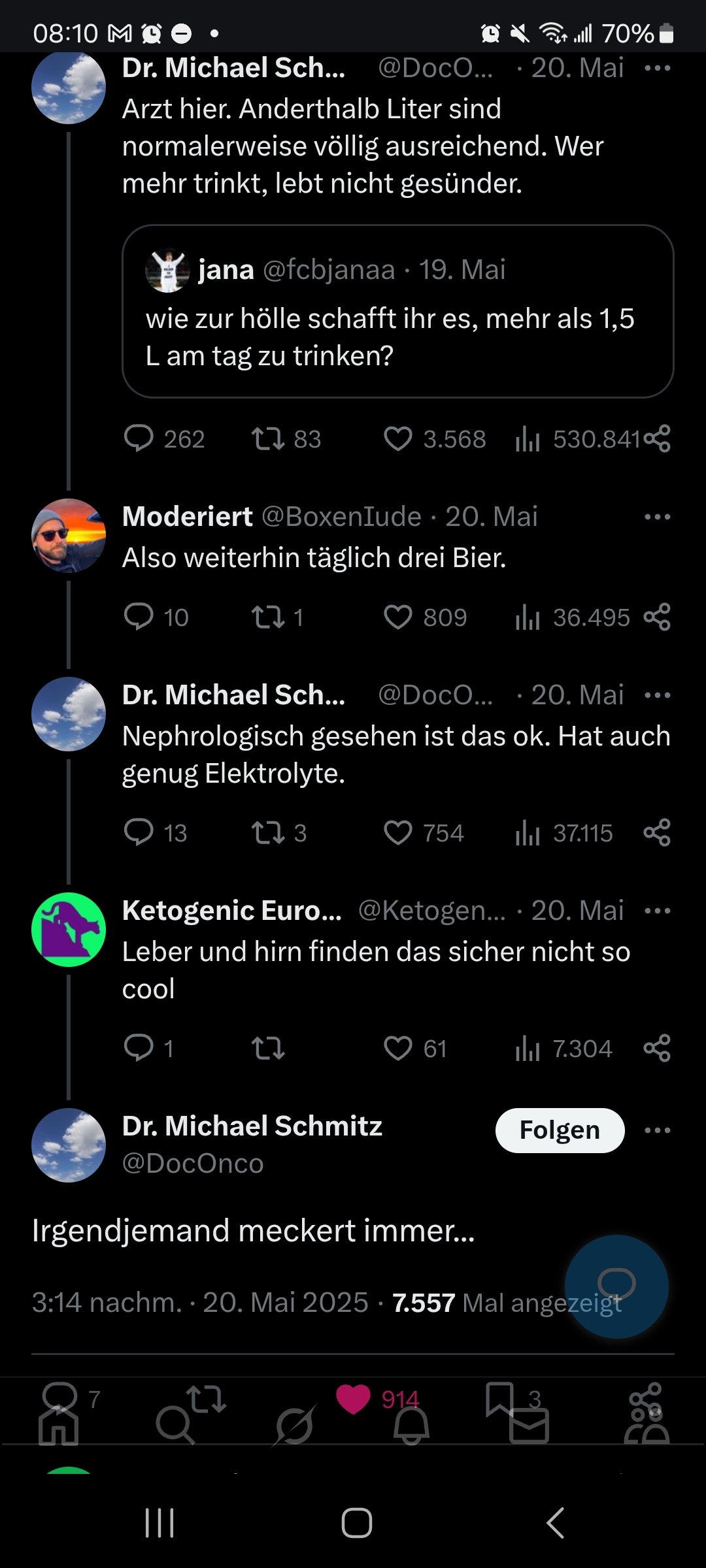Like the 'Anderthalb Liter' post
This screenshot has height=1568, width=706.
click(398, 439)
